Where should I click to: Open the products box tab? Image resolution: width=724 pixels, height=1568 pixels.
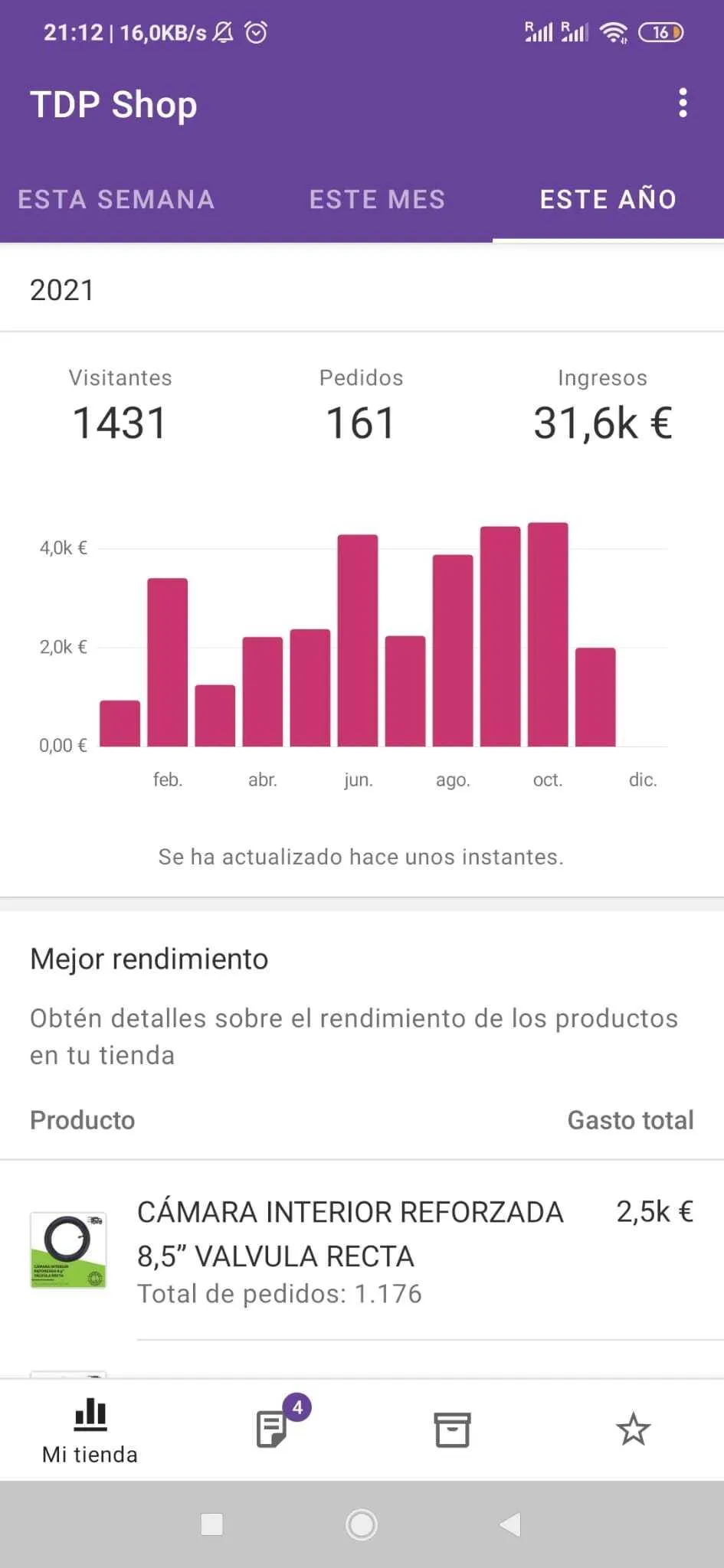[452, 1429]
